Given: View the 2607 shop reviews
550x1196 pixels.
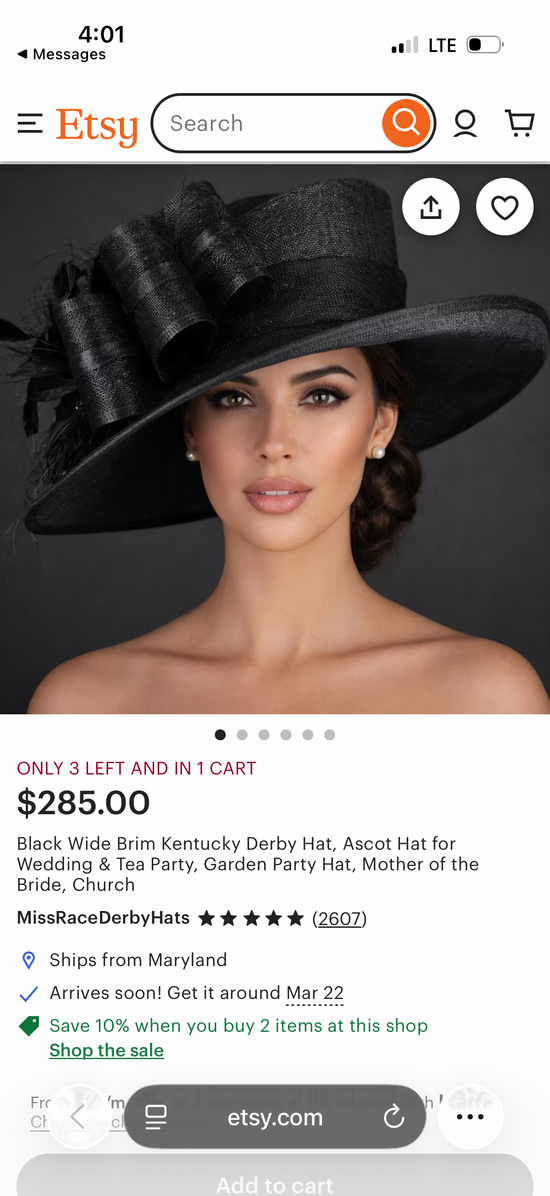Looking at the screenshot, I should click(x=339, y=918).
